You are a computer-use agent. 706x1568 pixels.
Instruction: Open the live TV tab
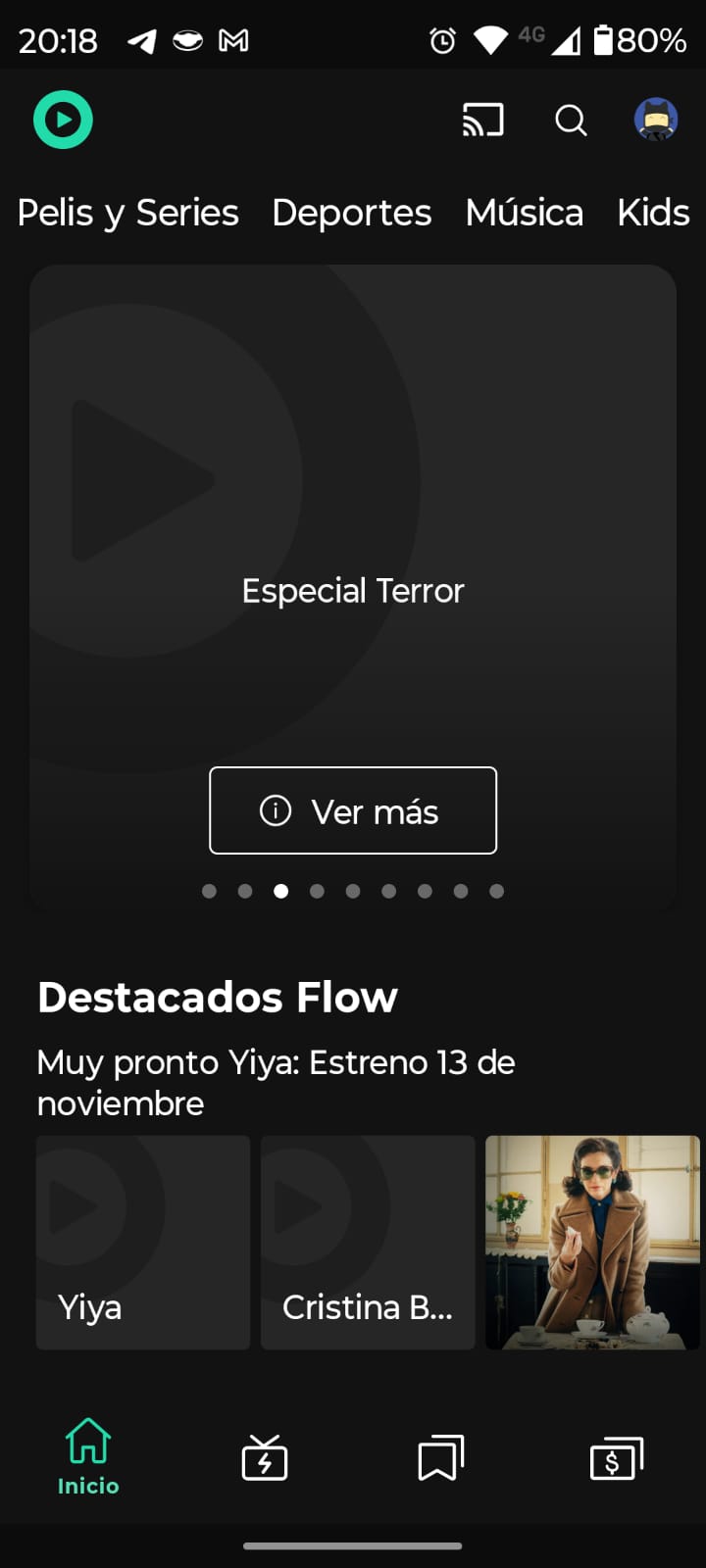(x=265, y=1458)
